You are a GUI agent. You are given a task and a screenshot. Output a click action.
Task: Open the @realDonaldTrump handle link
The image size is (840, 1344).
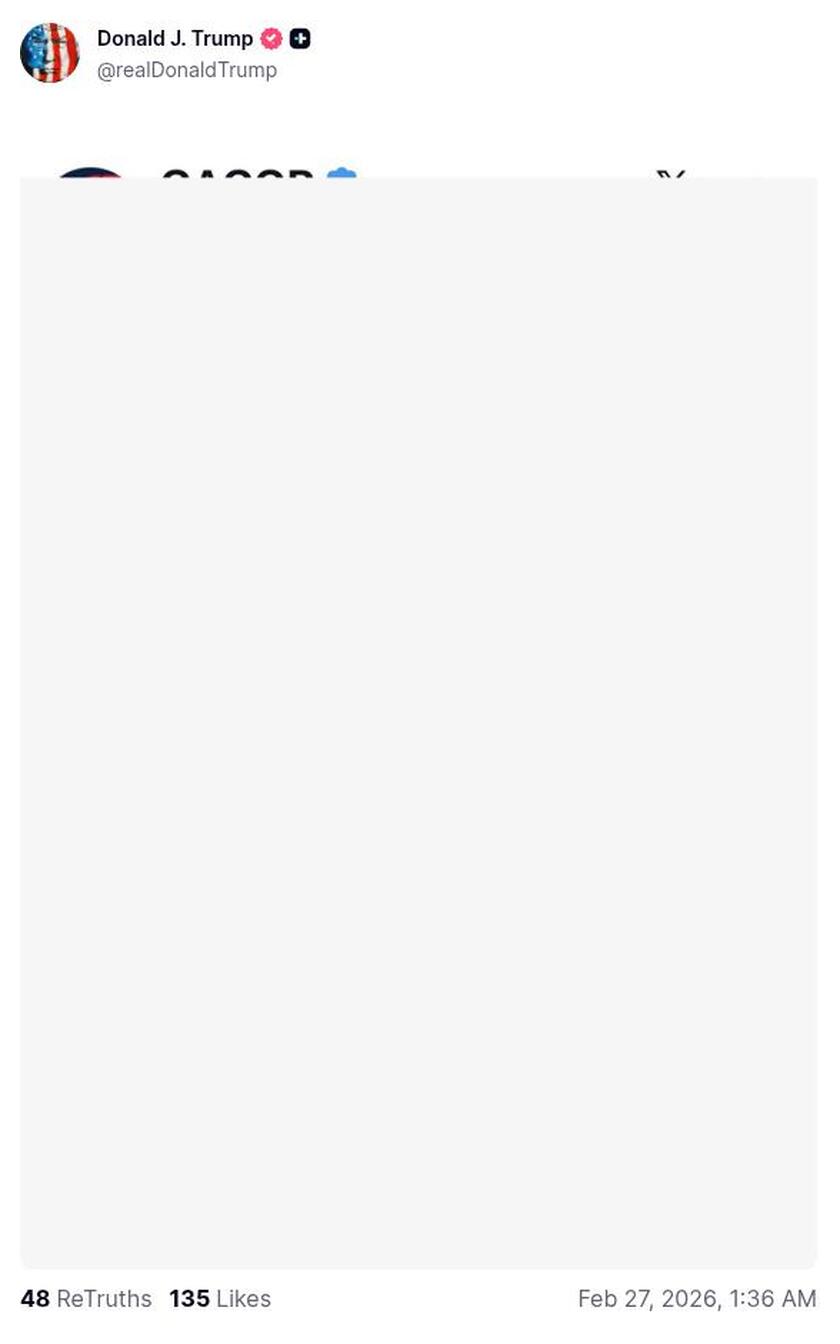coord(187,70)
